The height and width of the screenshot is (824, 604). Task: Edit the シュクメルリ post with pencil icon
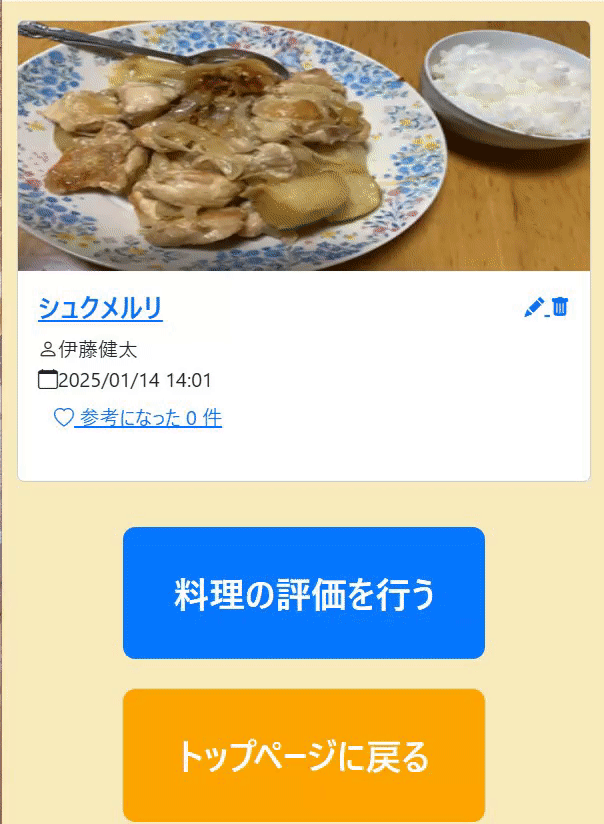[x=534, y=307]
